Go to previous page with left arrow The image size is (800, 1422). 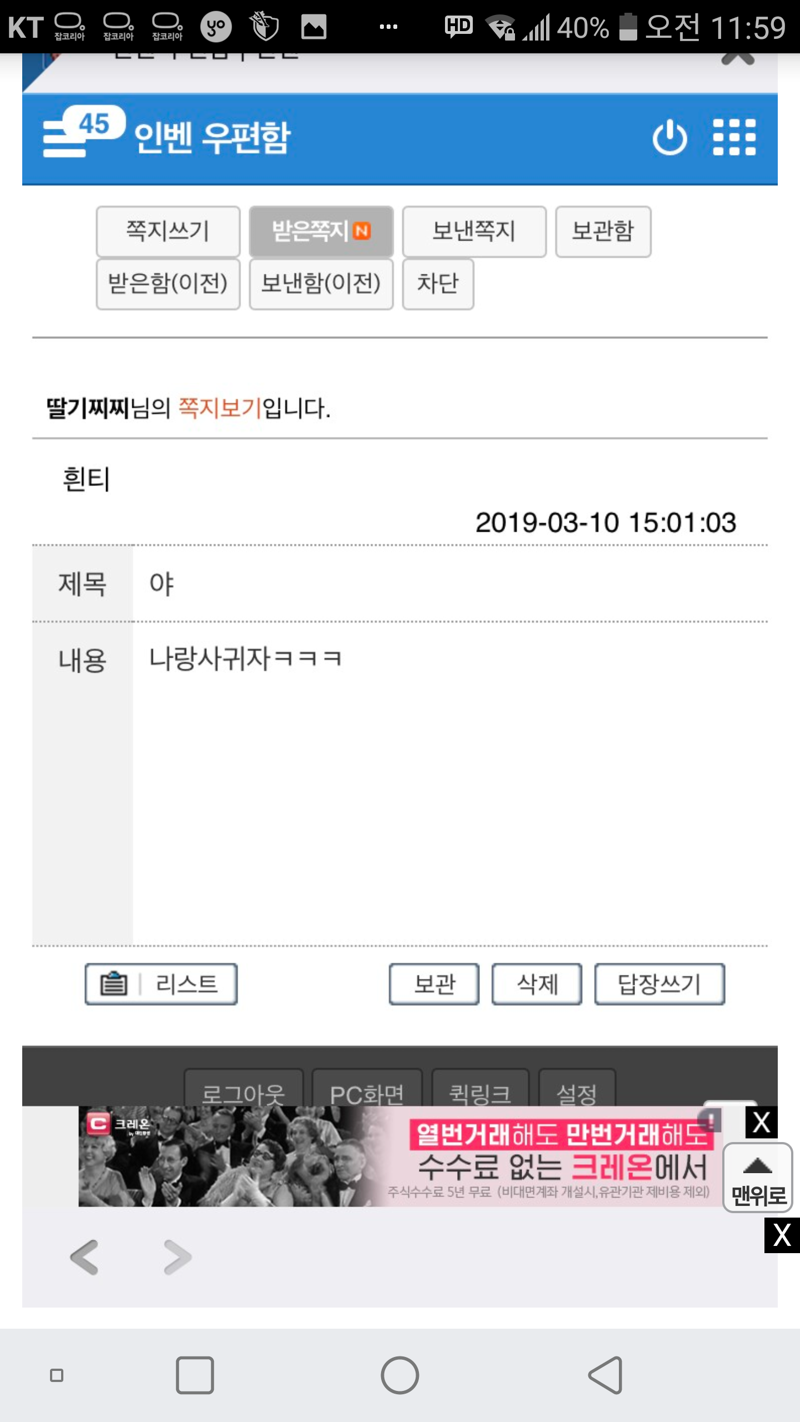[x=84, y=1257]
